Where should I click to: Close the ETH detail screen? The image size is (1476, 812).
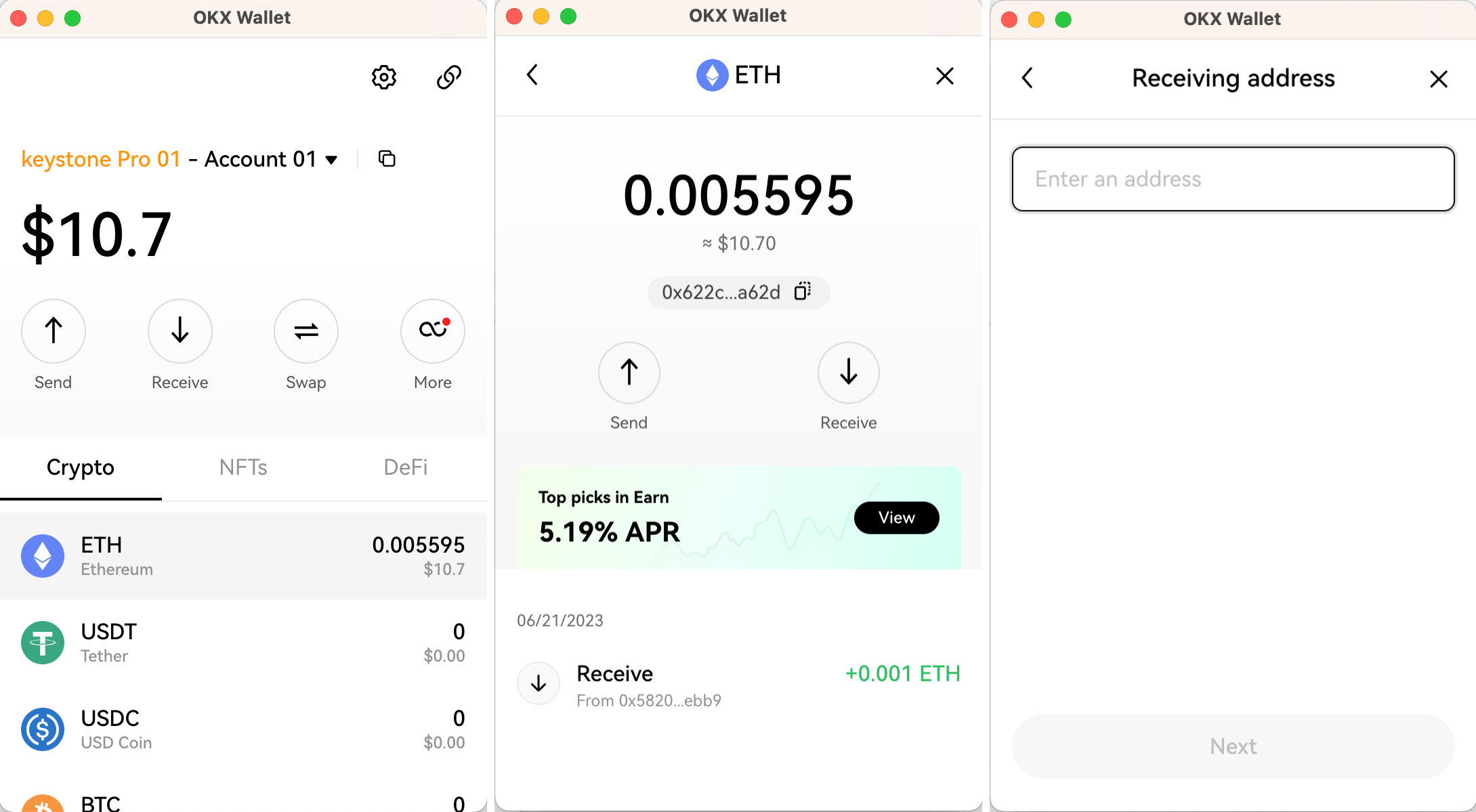[944, 76]
